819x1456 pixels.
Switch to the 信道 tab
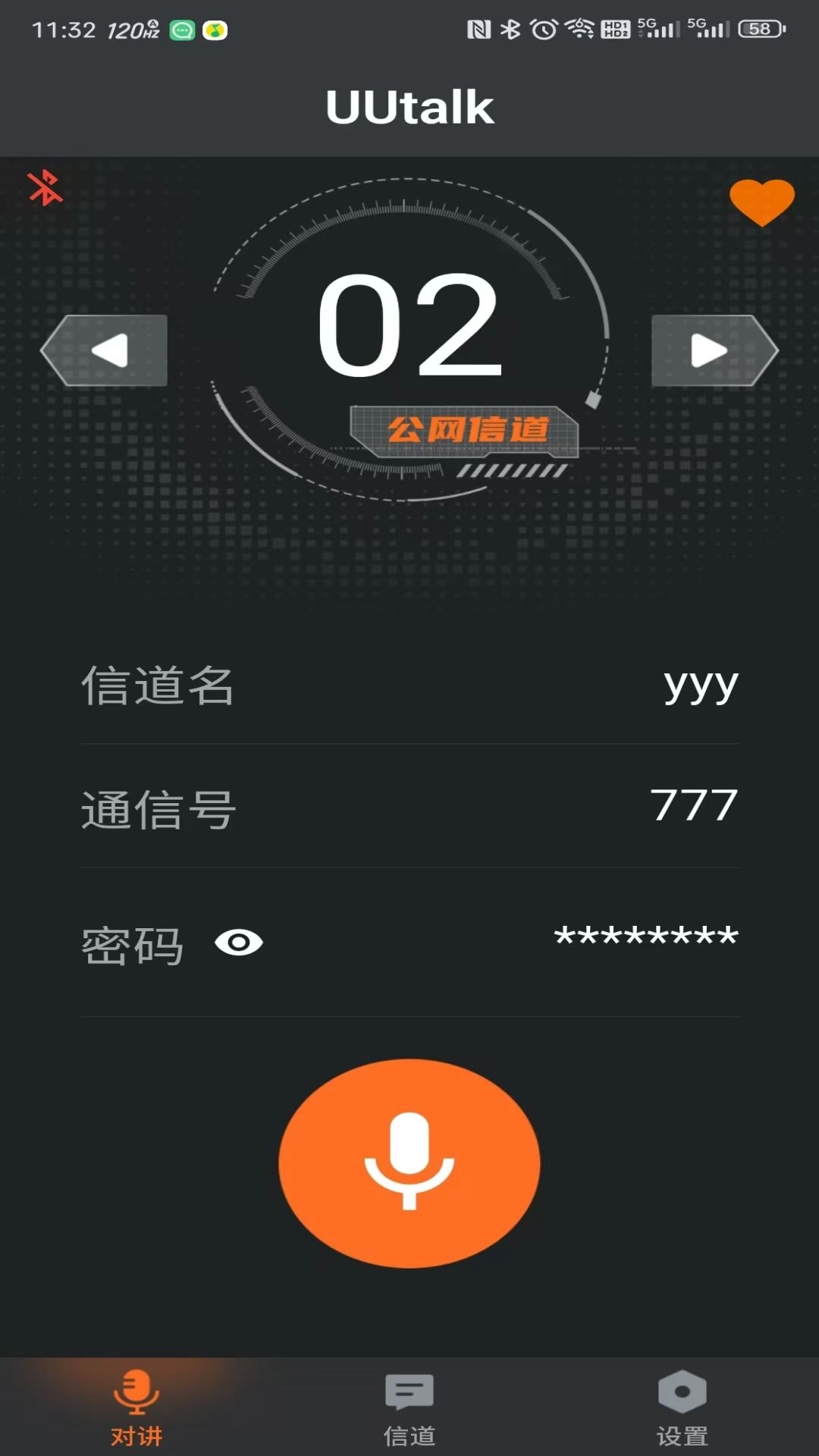(x=409, y=1407)
